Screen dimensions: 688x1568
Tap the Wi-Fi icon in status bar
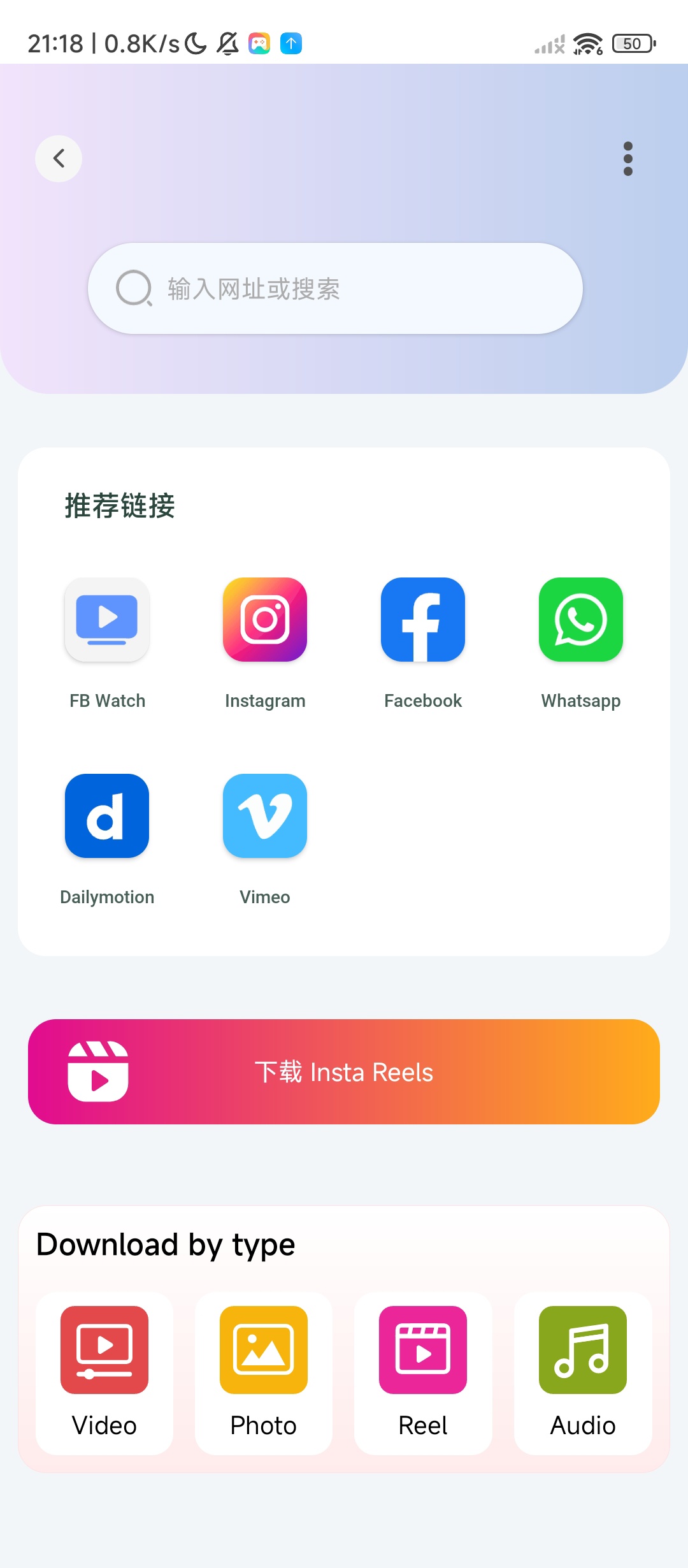tap(587, 42)
